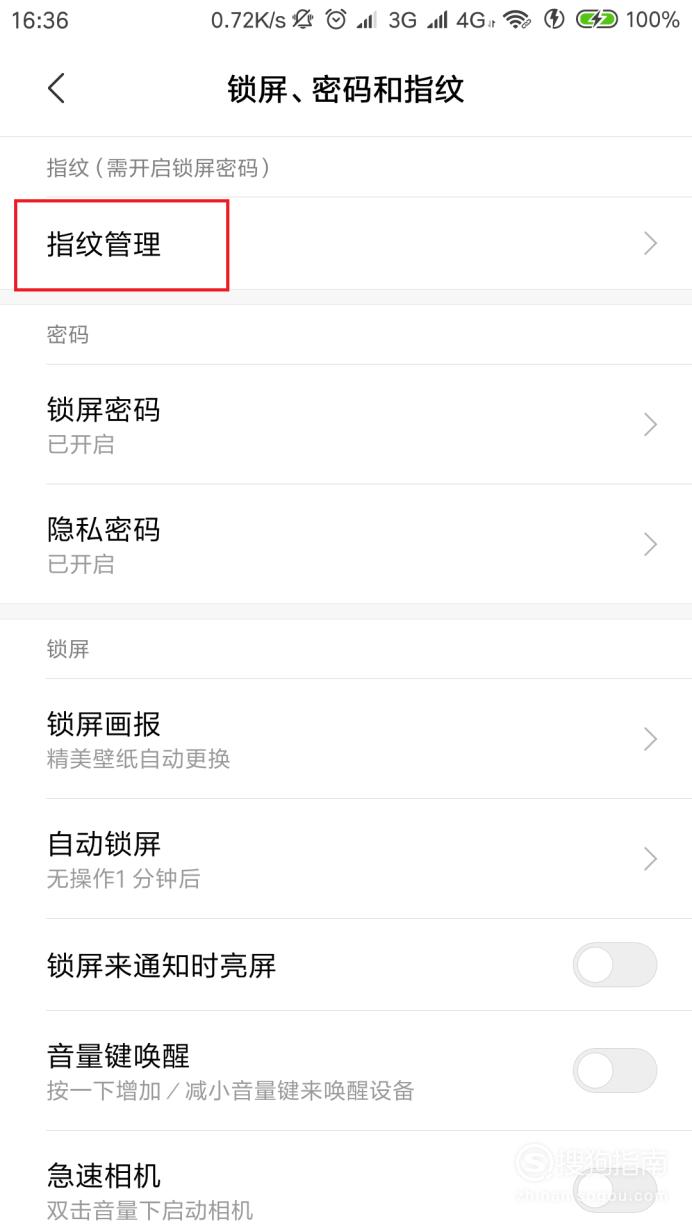Open 锁屏画报 wallpaper carousel settings
692x1230 pixels.
coord(346,739)
